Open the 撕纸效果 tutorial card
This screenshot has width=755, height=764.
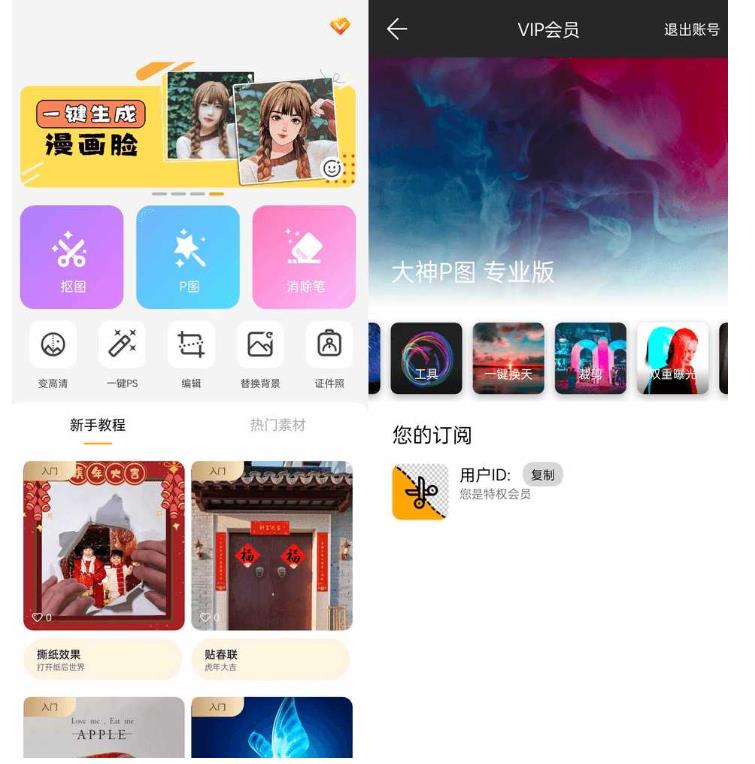(104, 546)
